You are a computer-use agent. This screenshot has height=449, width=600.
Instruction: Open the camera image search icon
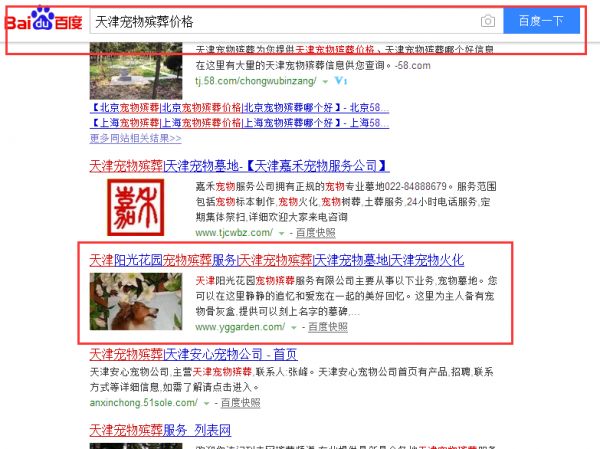[x=487, y=21]
